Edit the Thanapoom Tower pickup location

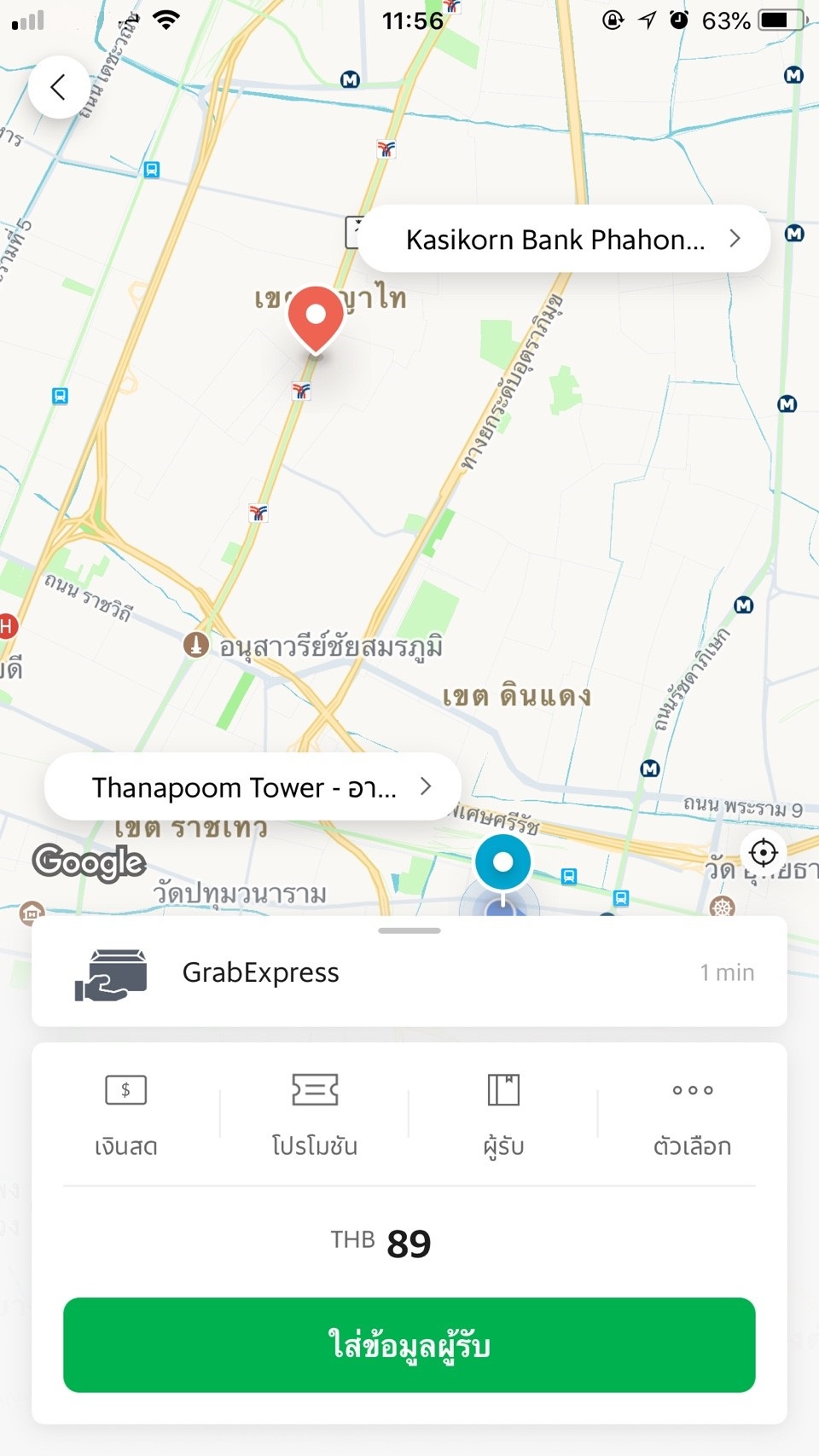click(x=253, y=787)
